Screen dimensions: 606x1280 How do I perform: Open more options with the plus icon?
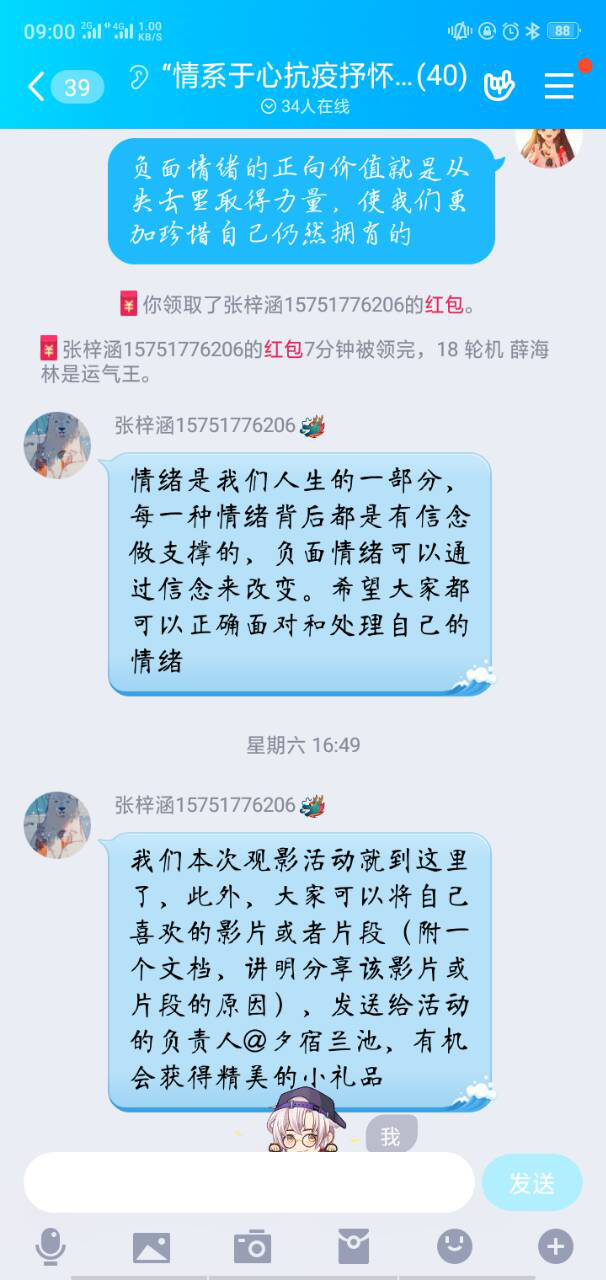pyautogui.click(x=556, y=1246)
